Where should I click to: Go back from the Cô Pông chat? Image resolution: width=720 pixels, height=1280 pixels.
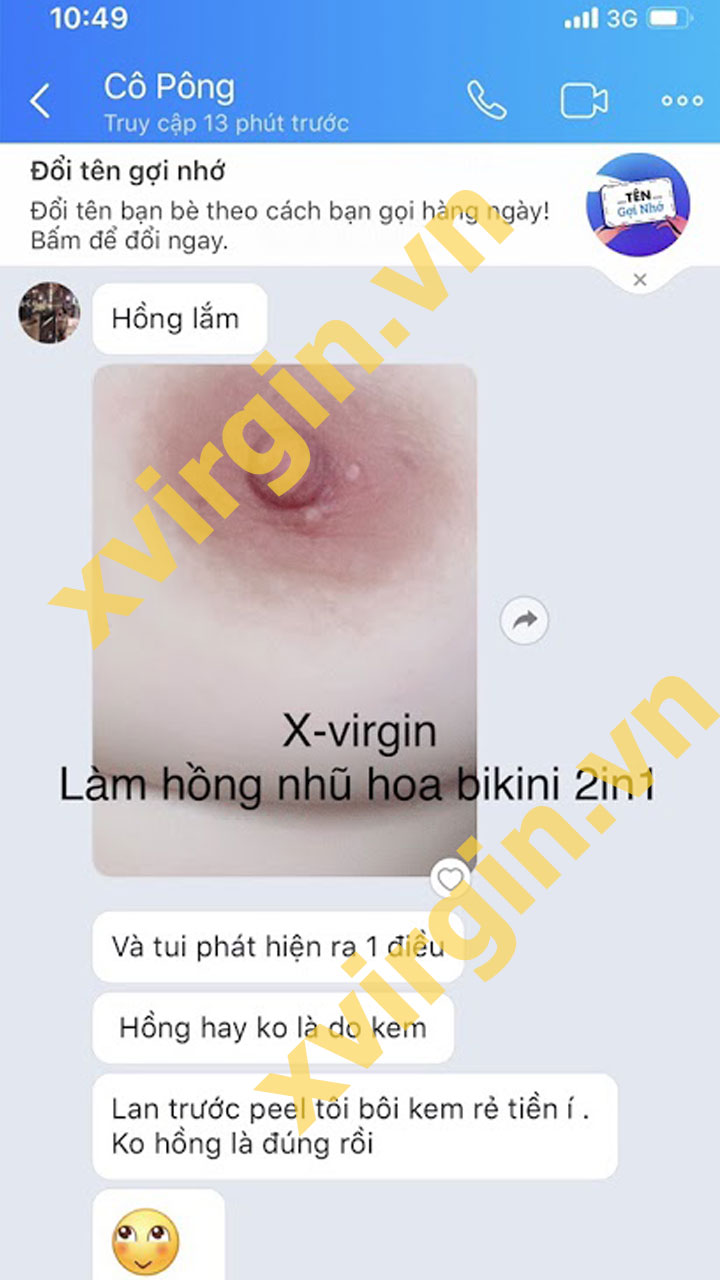pyautogui.click(x=40, y=101)
